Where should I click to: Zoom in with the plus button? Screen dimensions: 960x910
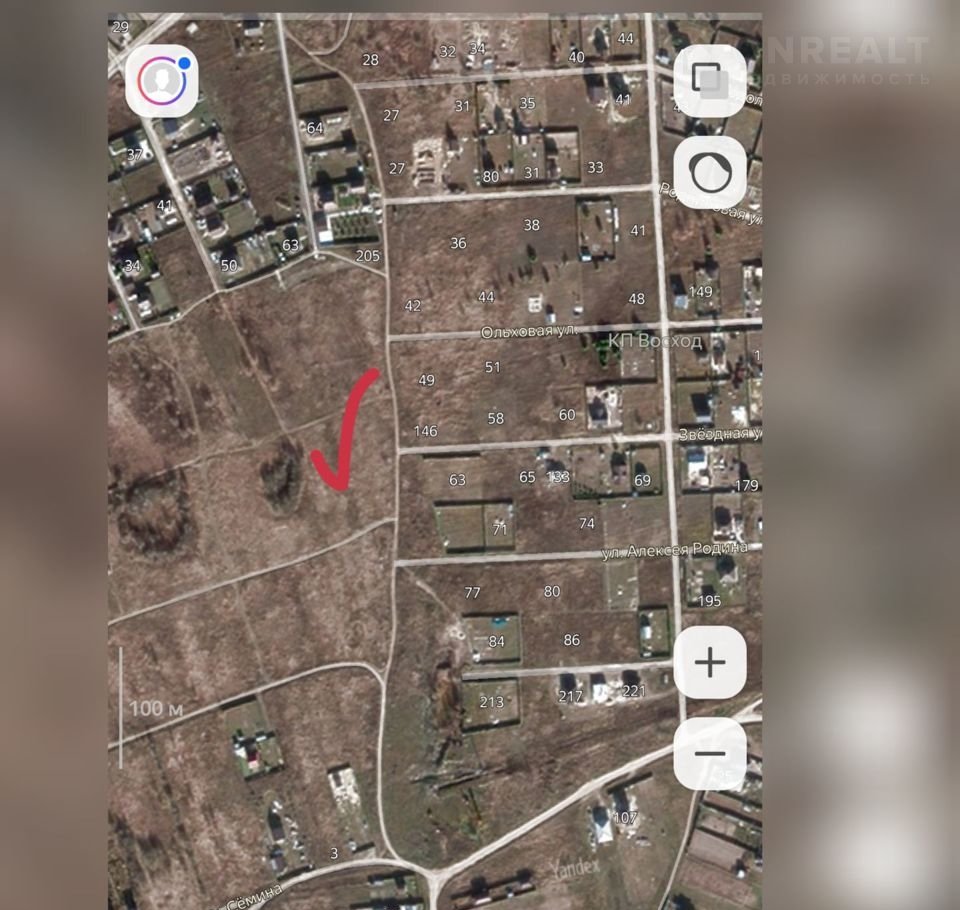[x=710, y=662]
